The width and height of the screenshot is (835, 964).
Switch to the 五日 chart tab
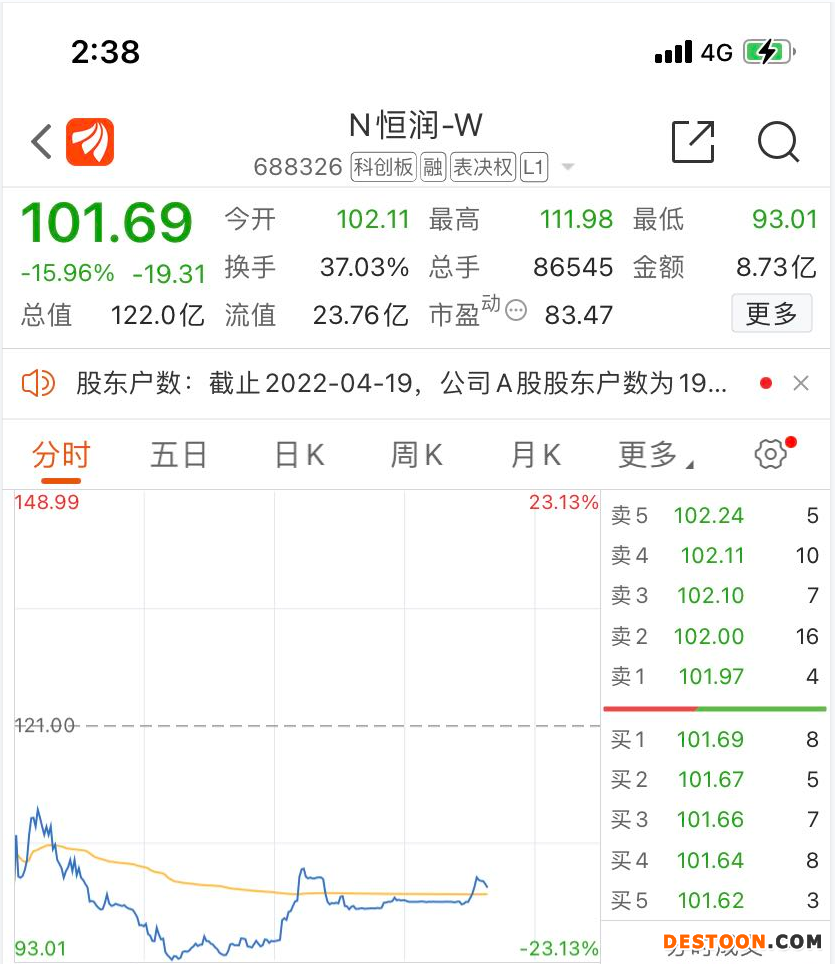pyautogui.click(x=178, y=456)
